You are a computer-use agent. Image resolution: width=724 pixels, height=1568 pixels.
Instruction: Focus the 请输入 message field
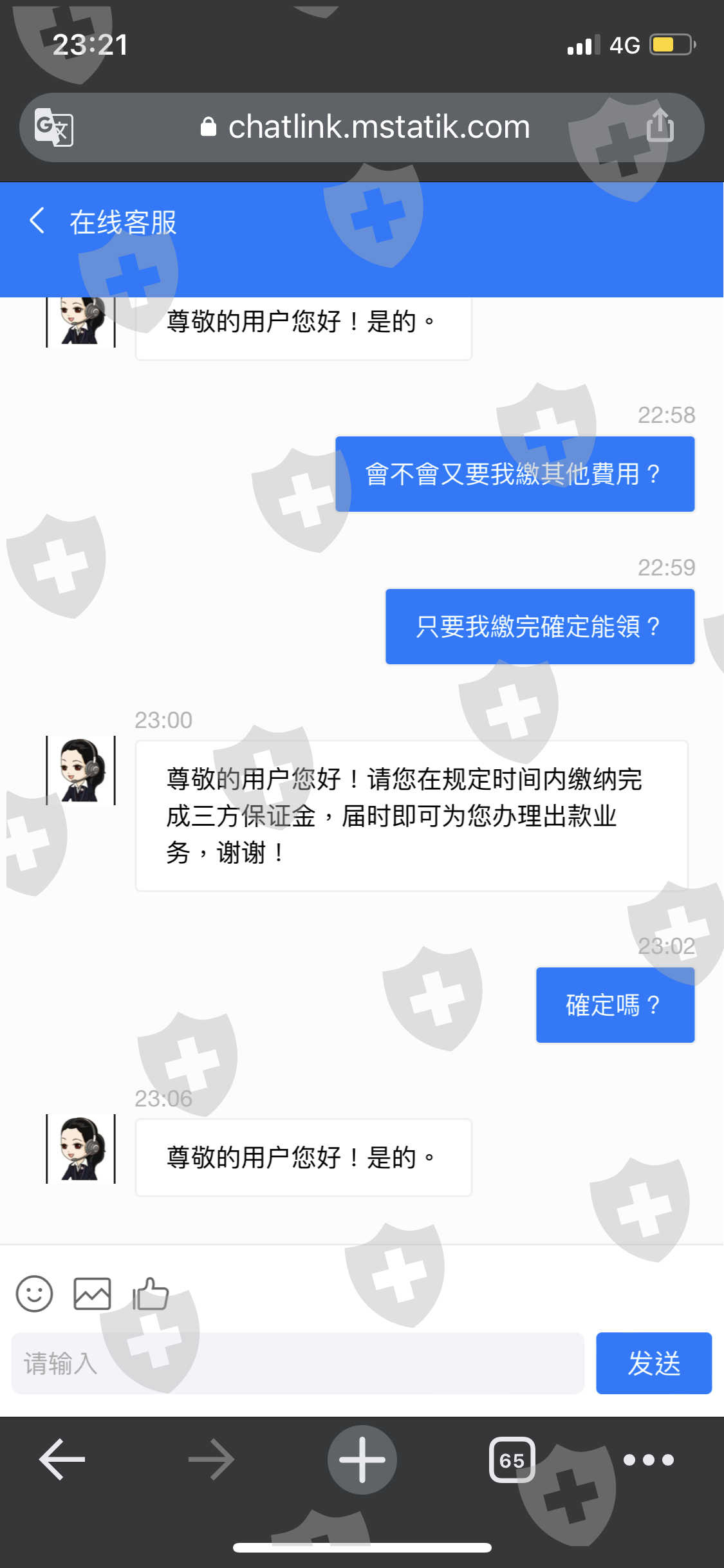(x=298, y=1363)
